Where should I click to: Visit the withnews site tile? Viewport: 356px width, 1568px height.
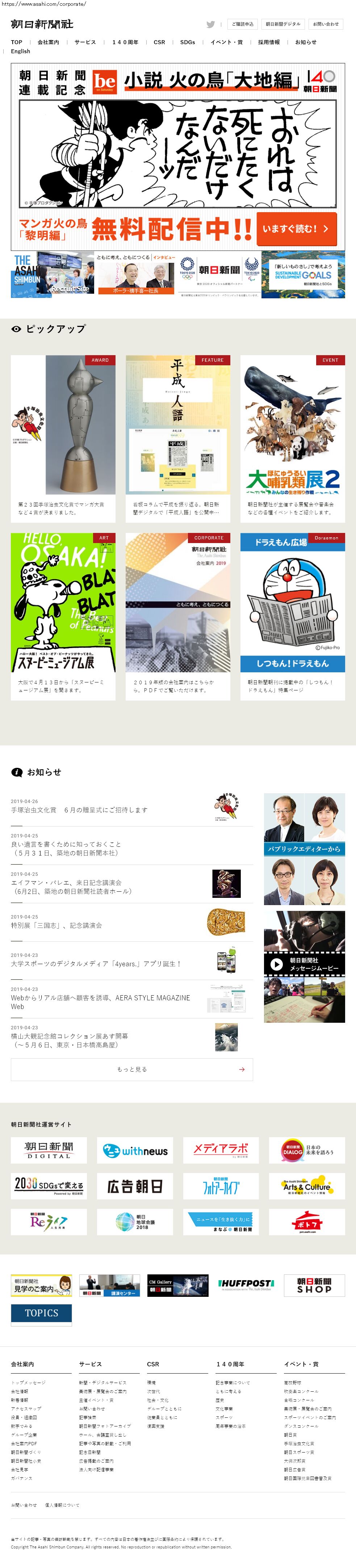click(135, 1151)
